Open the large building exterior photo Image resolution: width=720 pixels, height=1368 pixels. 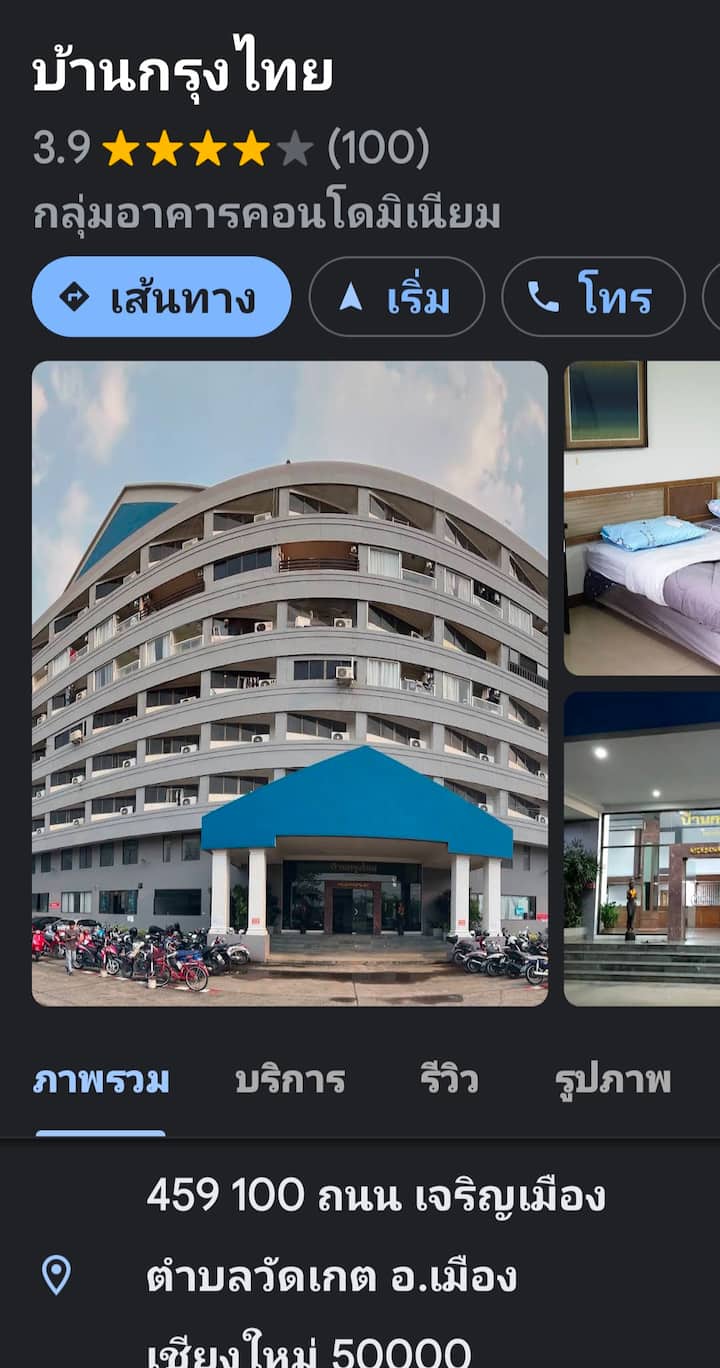[290, 683]
